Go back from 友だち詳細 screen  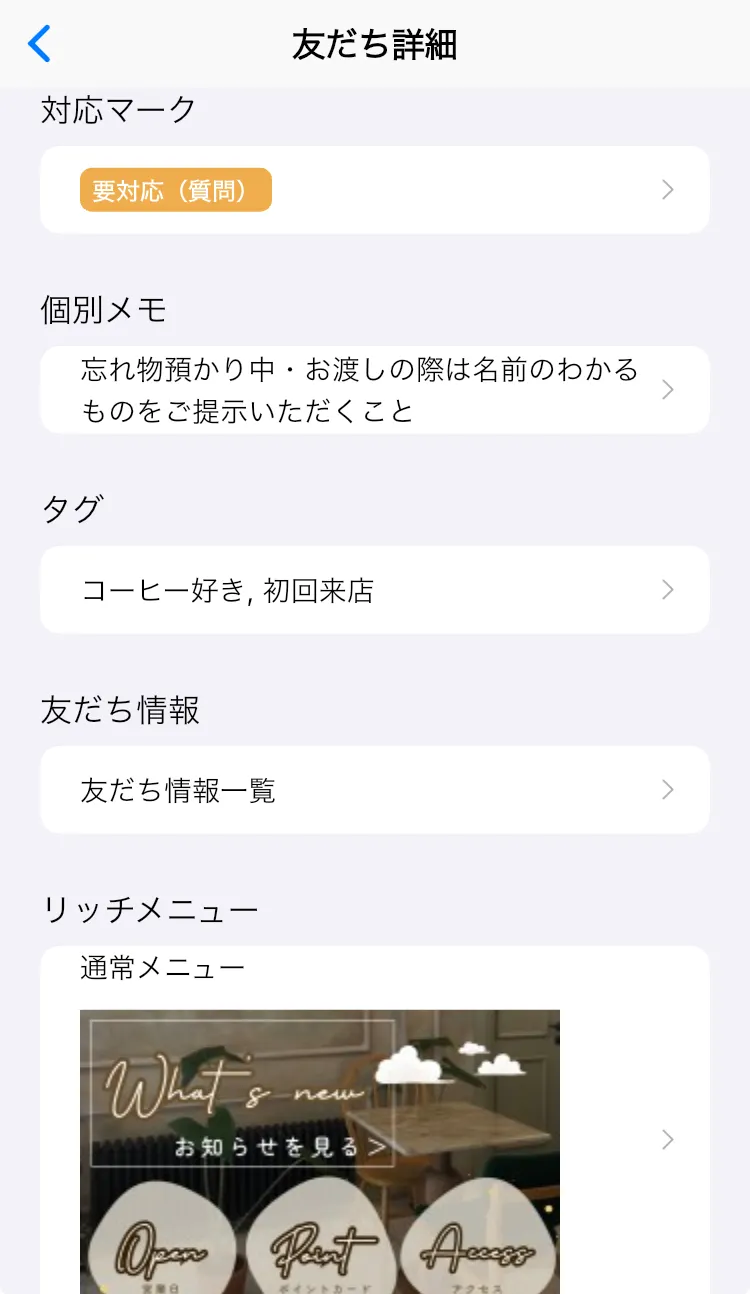39,44
